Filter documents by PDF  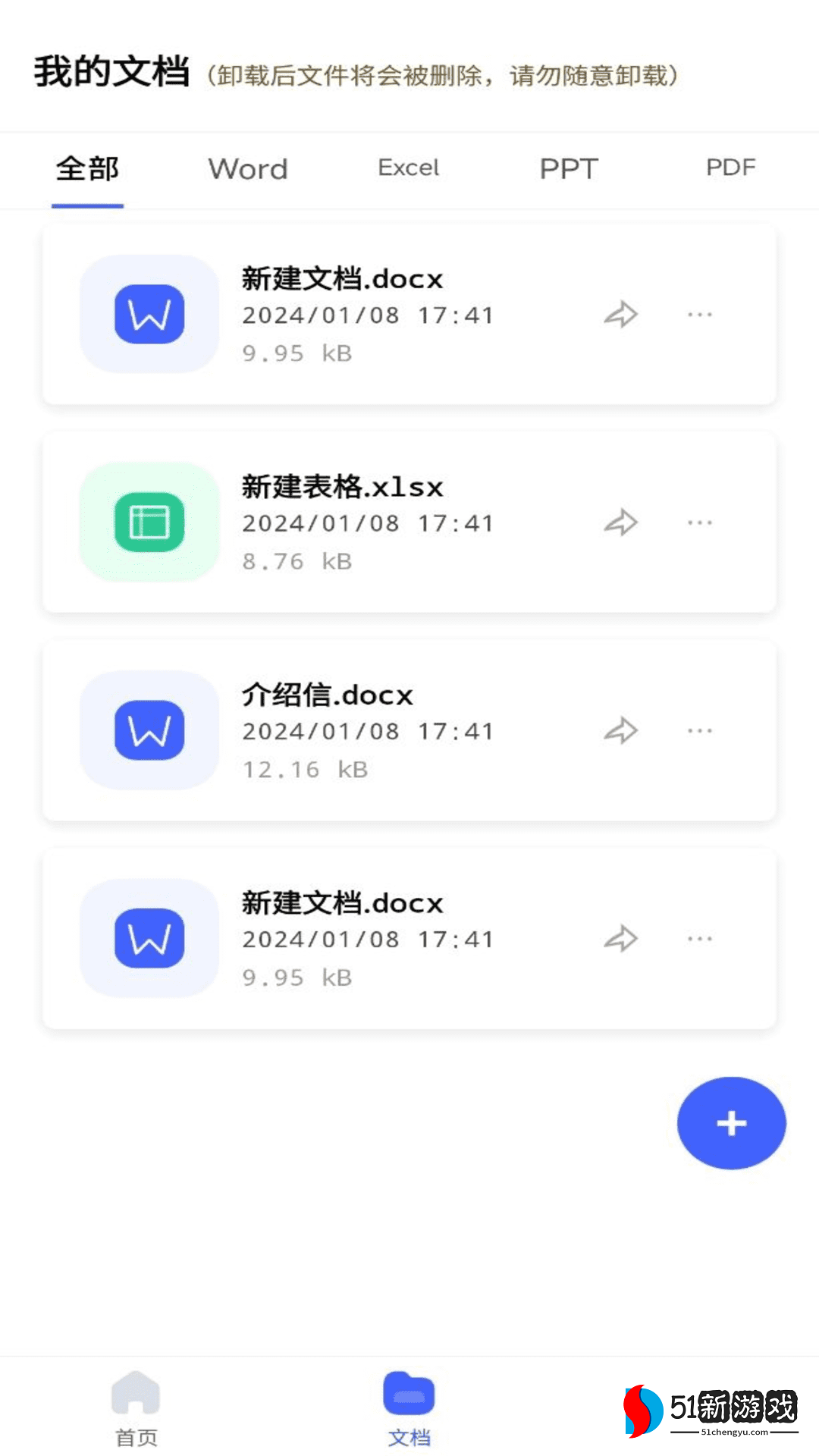pos(730,168)
